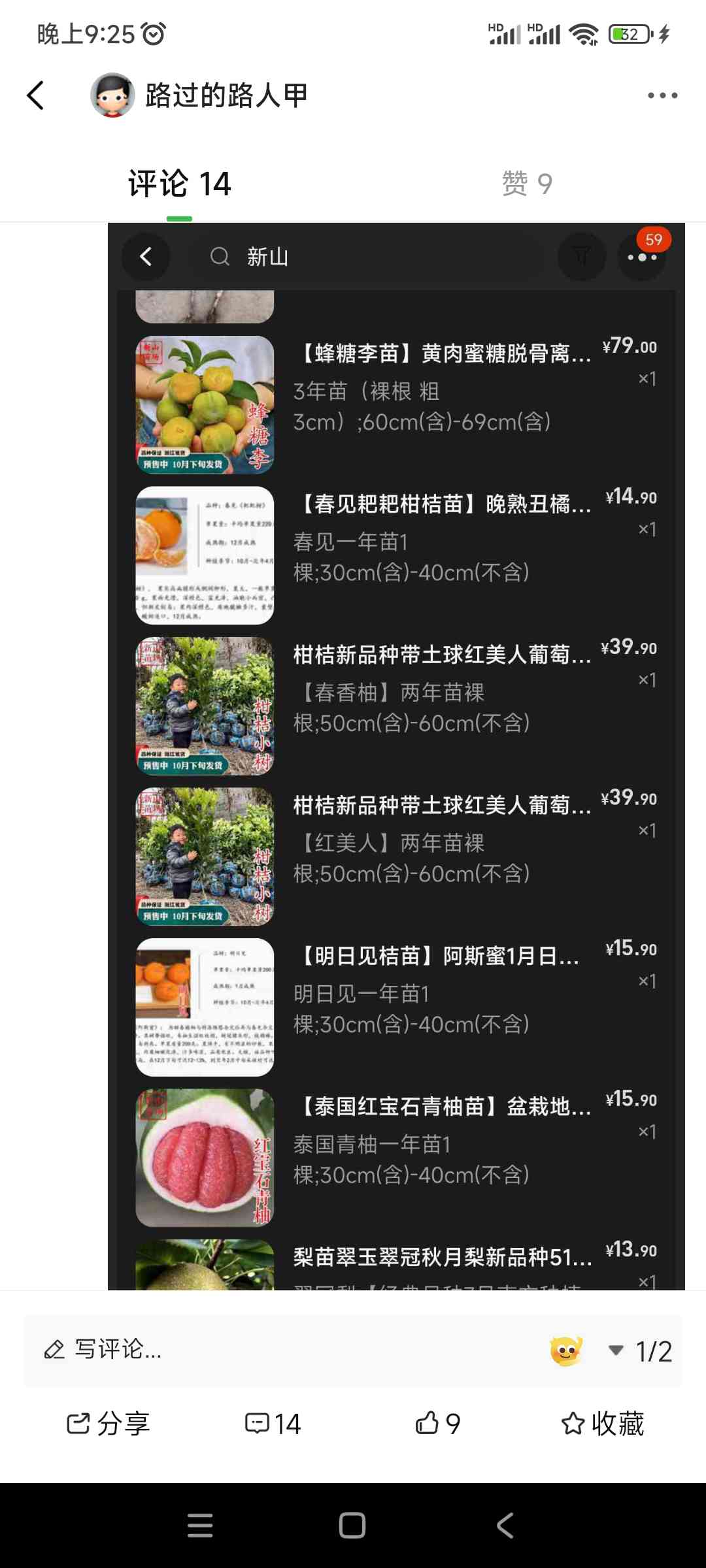
Task: Expand the 1/2 page dropdown
Action: point(641,1351)
